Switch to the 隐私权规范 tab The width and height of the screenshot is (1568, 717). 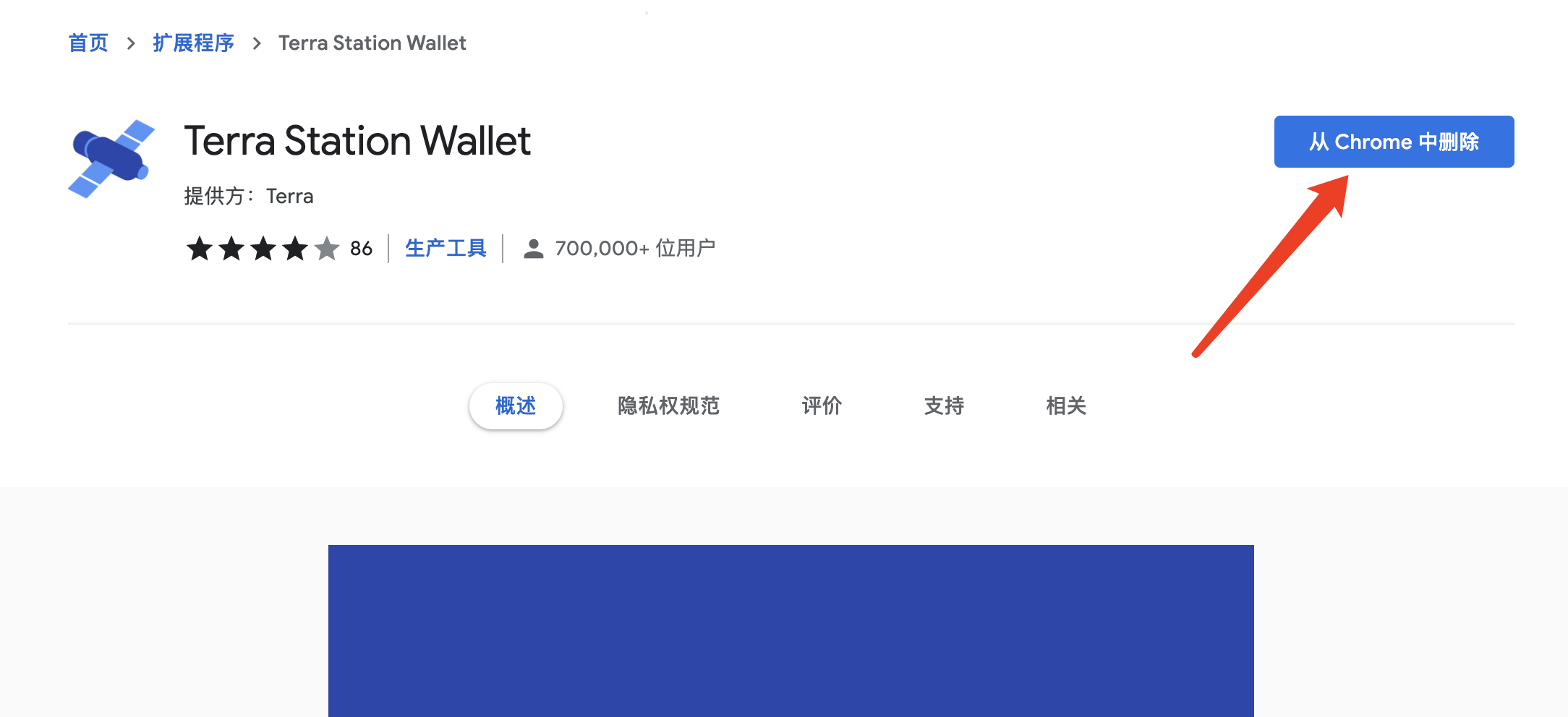click(x=668, y=406)
